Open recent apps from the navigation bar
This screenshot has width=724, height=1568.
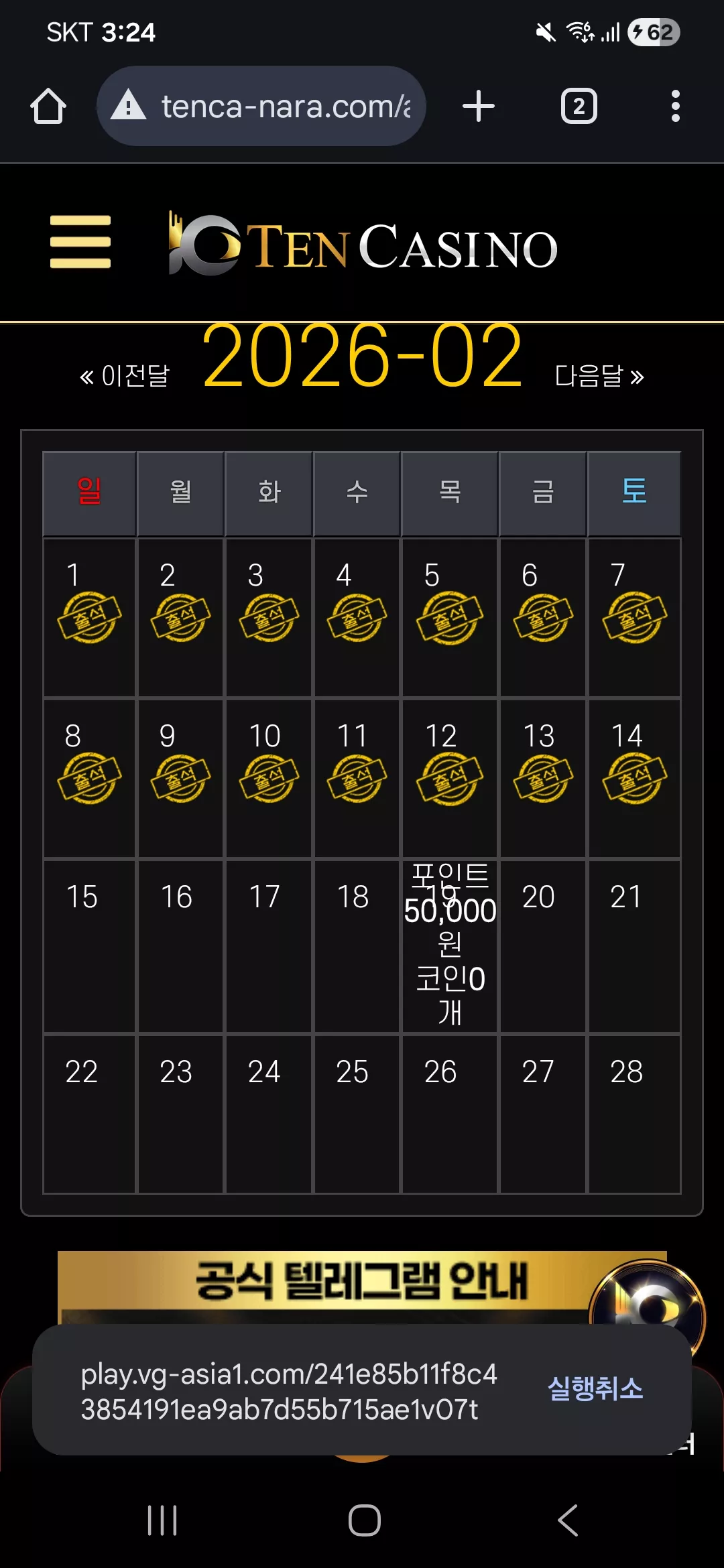(x=162, y=1520)
